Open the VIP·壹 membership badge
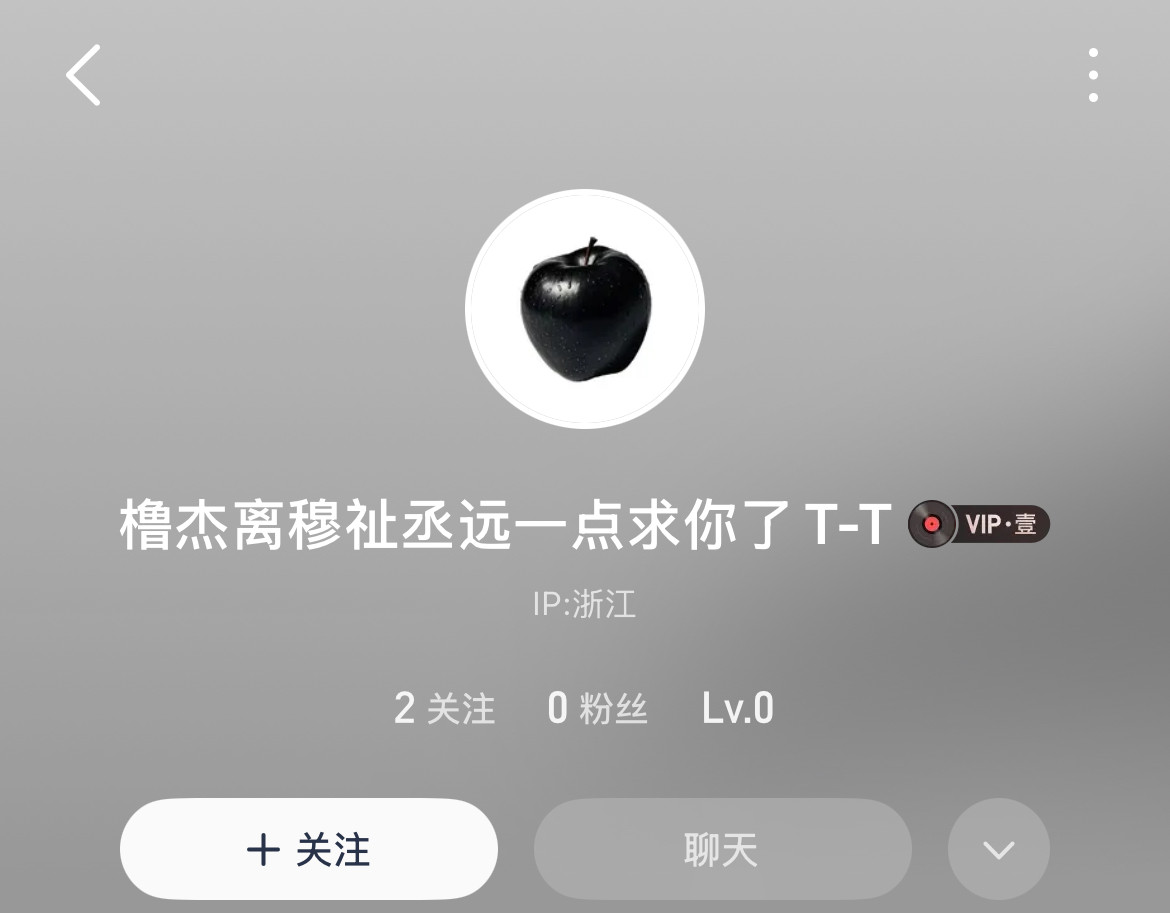 pyautogui.click(x=979, y=524)
